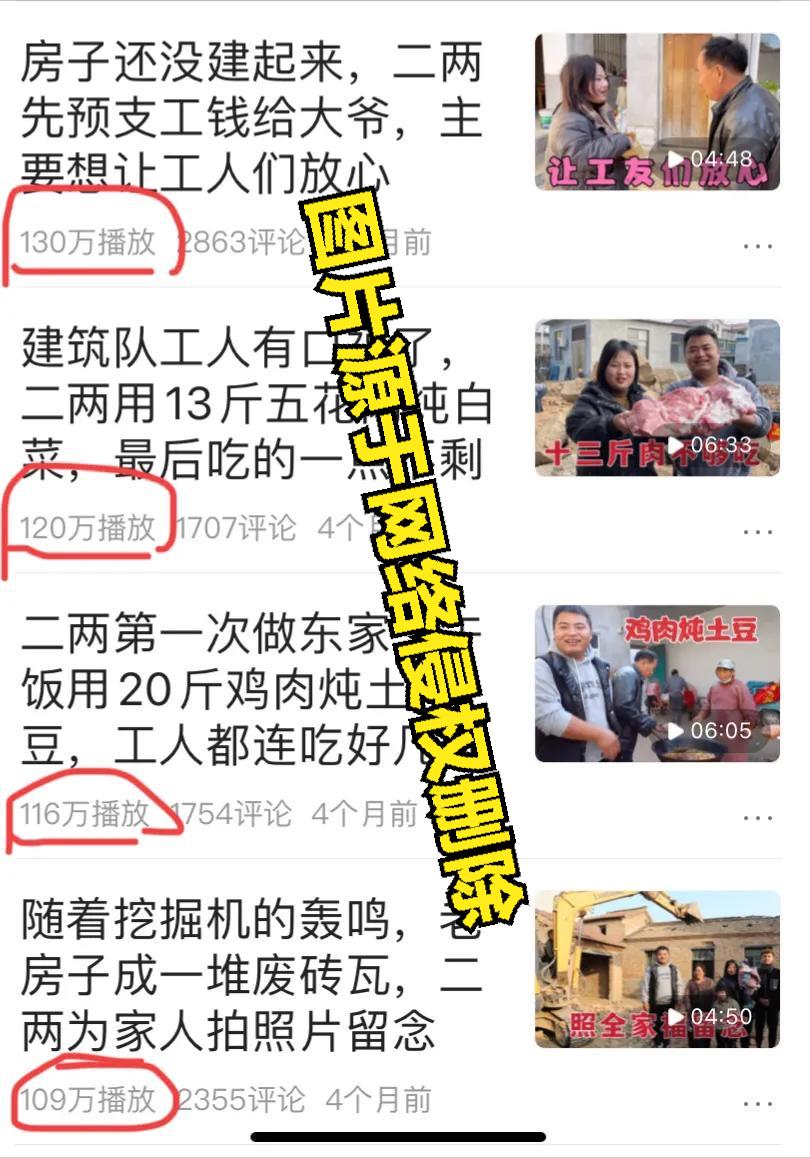Open the 照全家福留念 video thumbnail
This screenshot has width=810, height=1158.
[x=655, y=965]
